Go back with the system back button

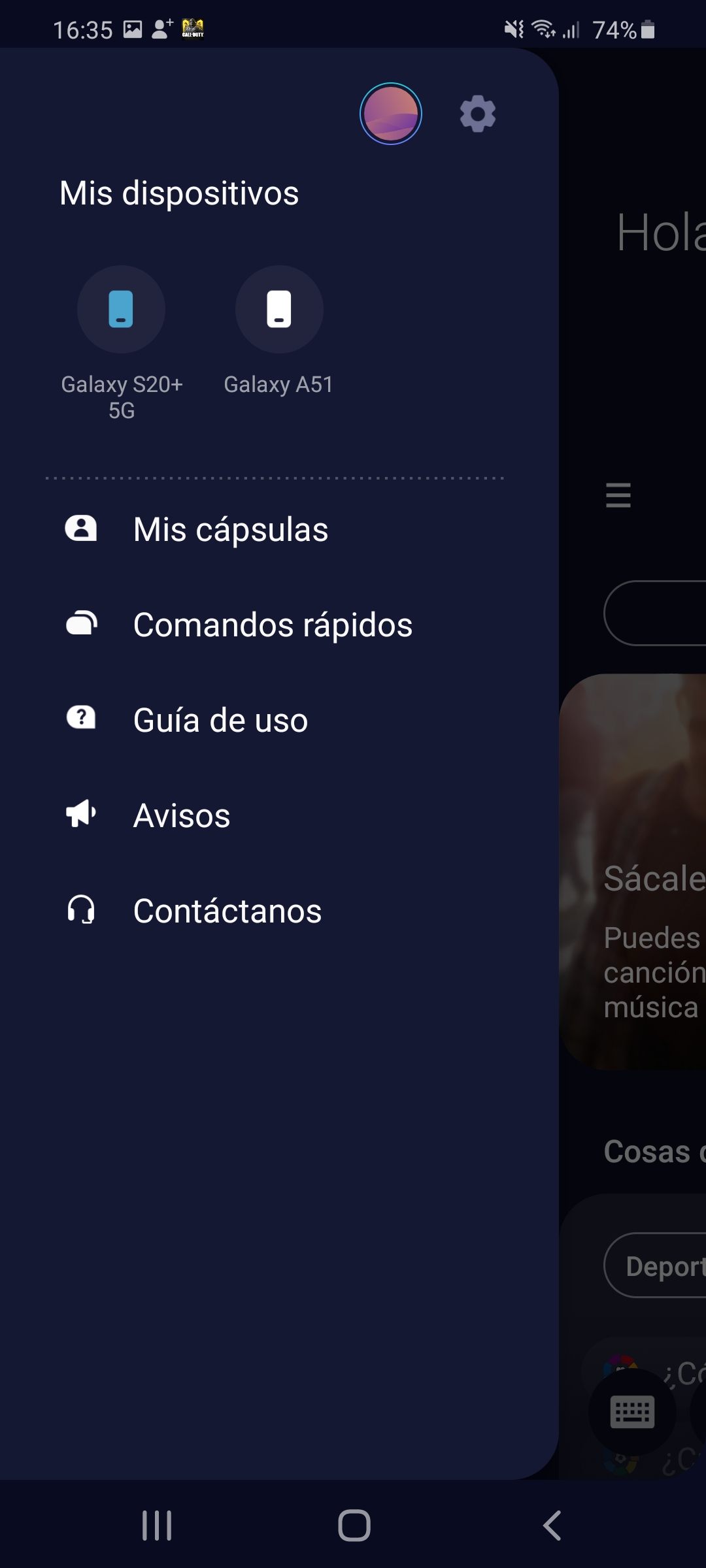pyautogui.click(x=552, y=1526)
